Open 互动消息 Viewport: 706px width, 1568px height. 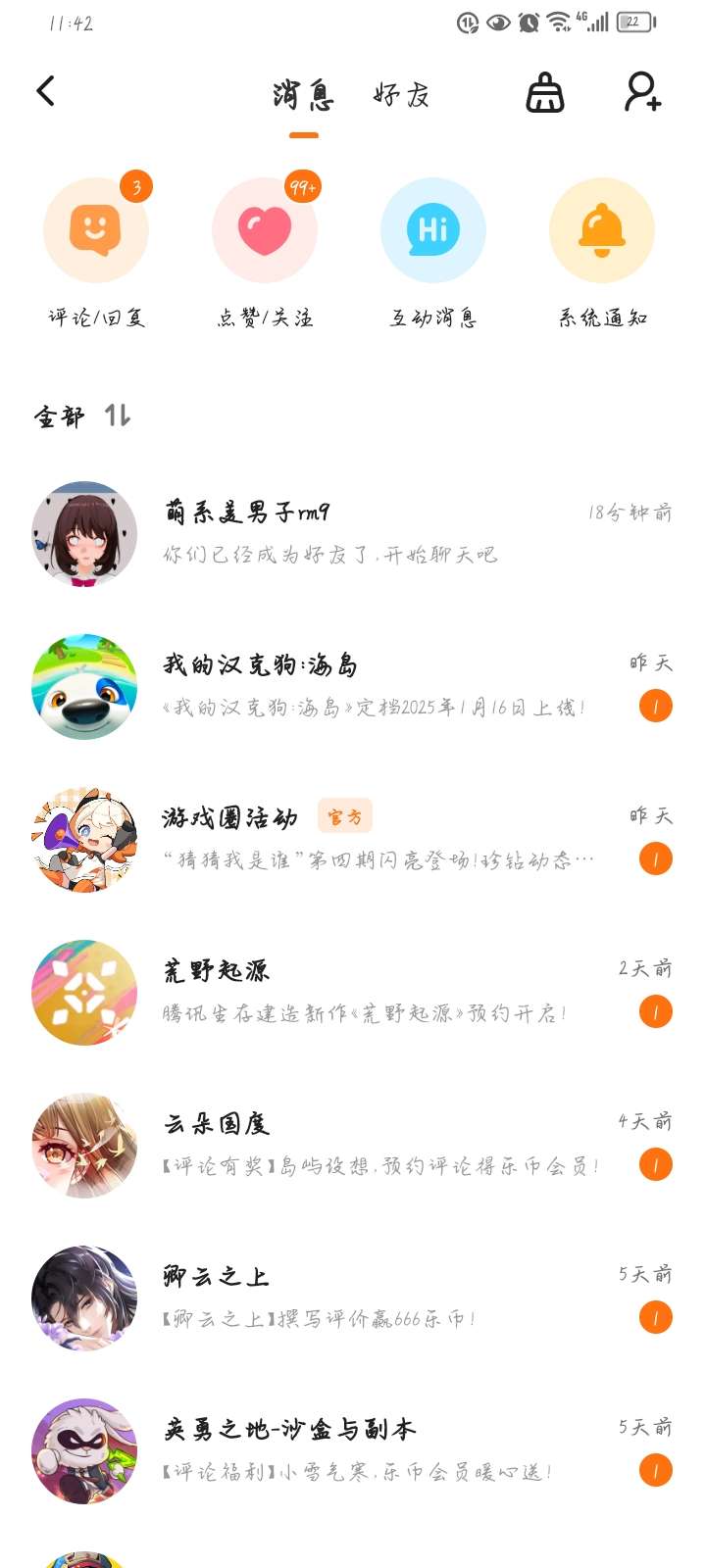433,231
